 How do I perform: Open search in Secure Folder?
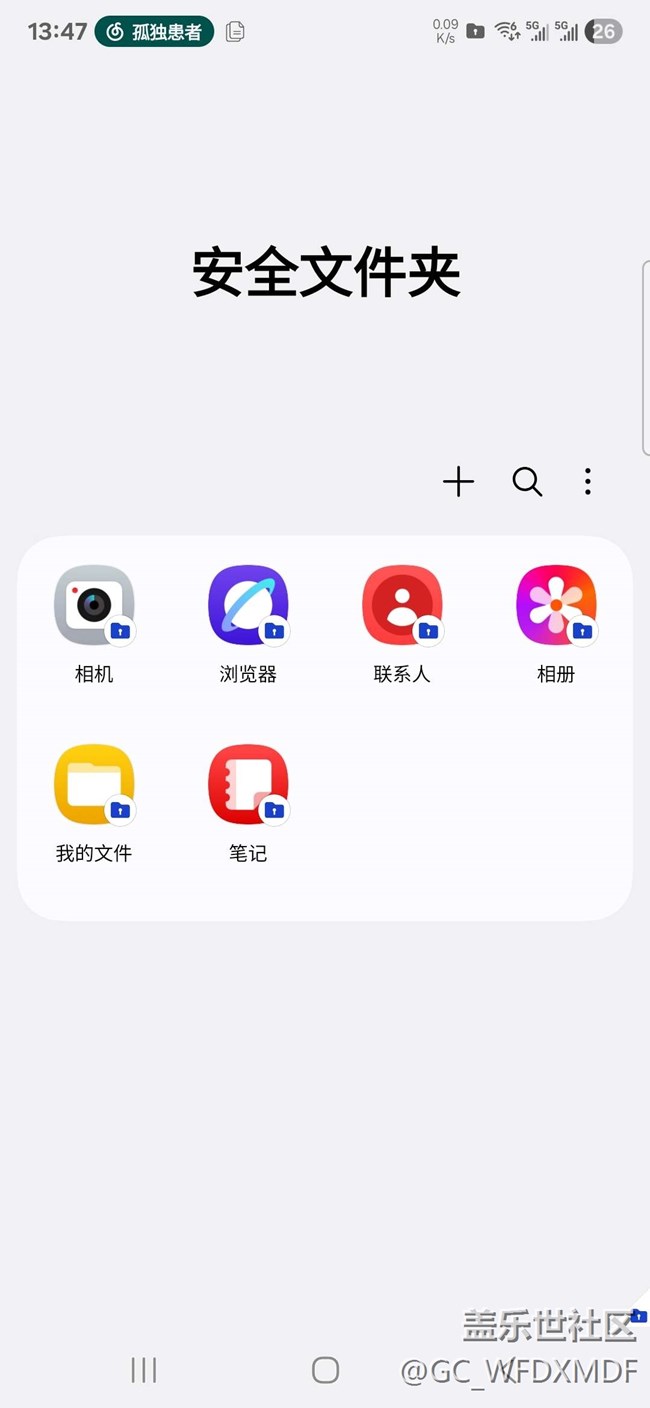click(527, 482)
